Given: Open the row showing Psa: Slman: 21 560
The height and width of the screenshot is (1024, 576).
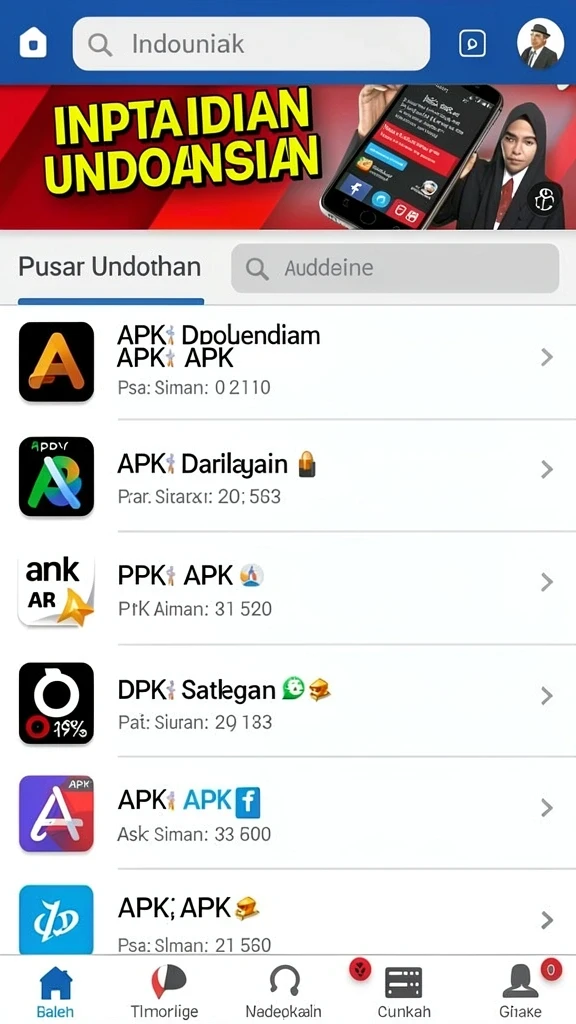Looking at the screenshot, I should tap(288, 914).
